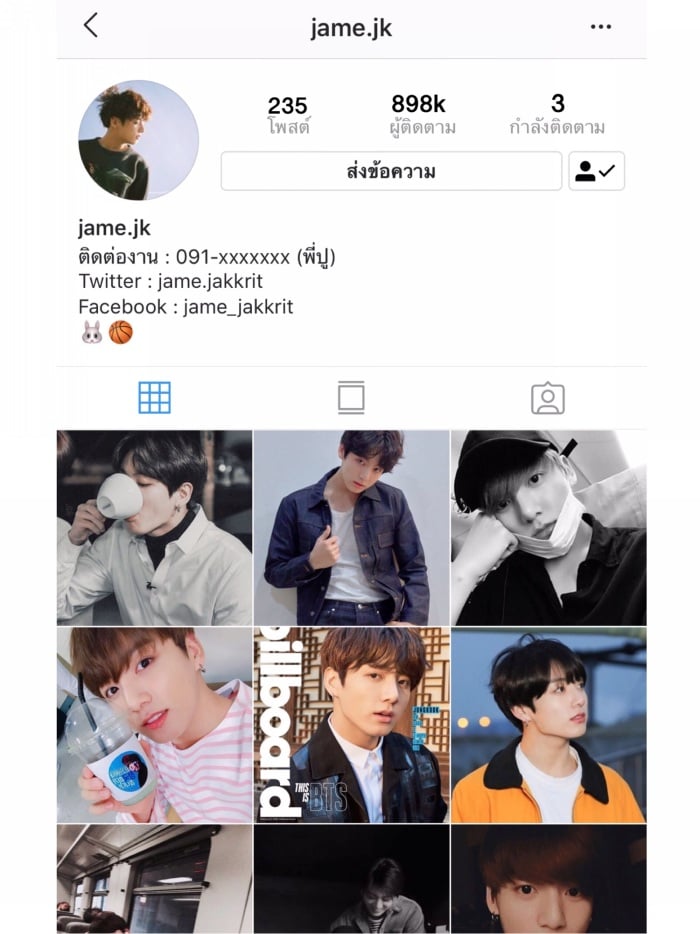The image size is (700, 934).
Task: Open the pink striped shirt selfie post
Action: pos(154,725)
